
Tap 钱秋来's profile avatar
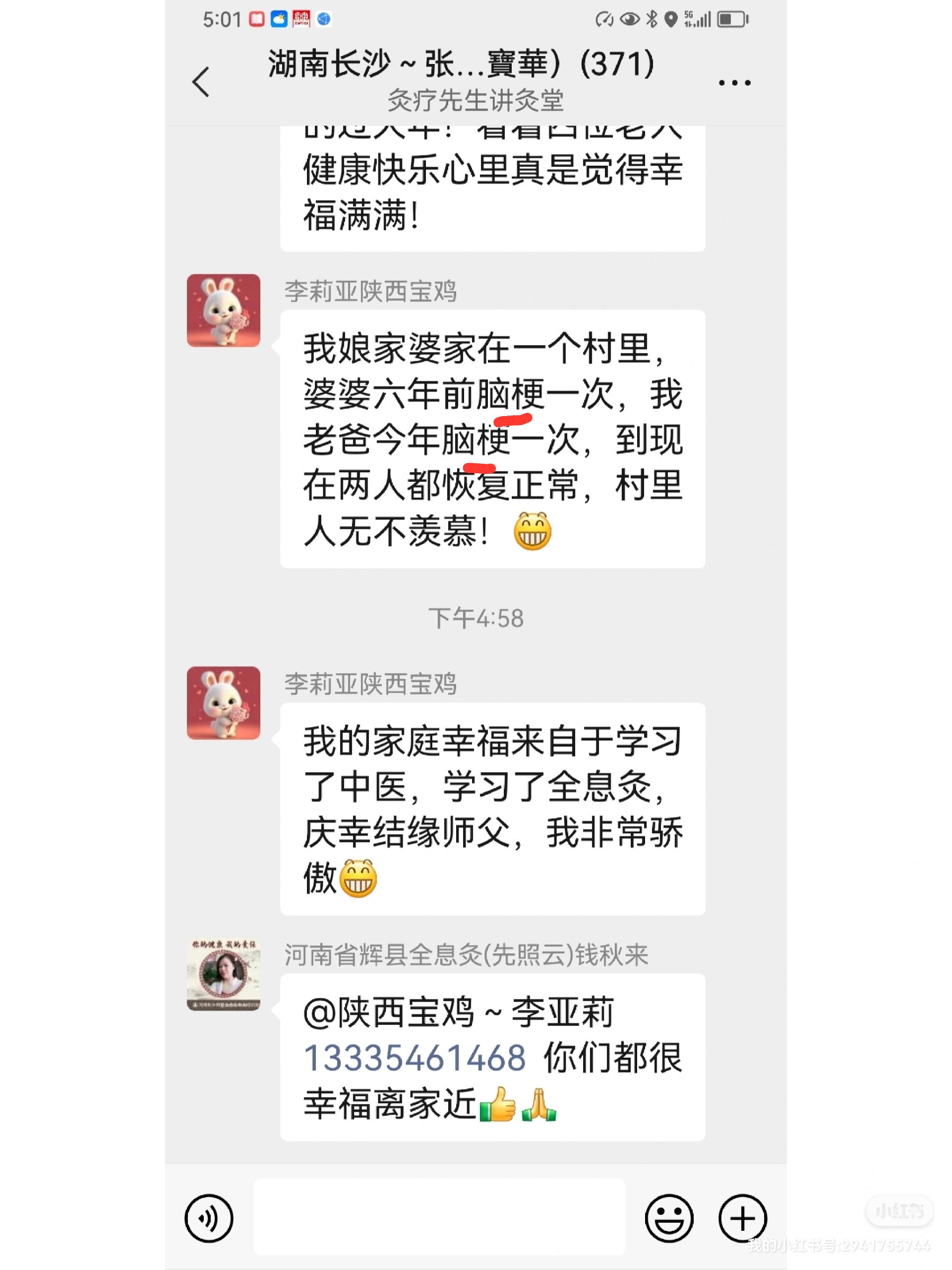point(223,972)
